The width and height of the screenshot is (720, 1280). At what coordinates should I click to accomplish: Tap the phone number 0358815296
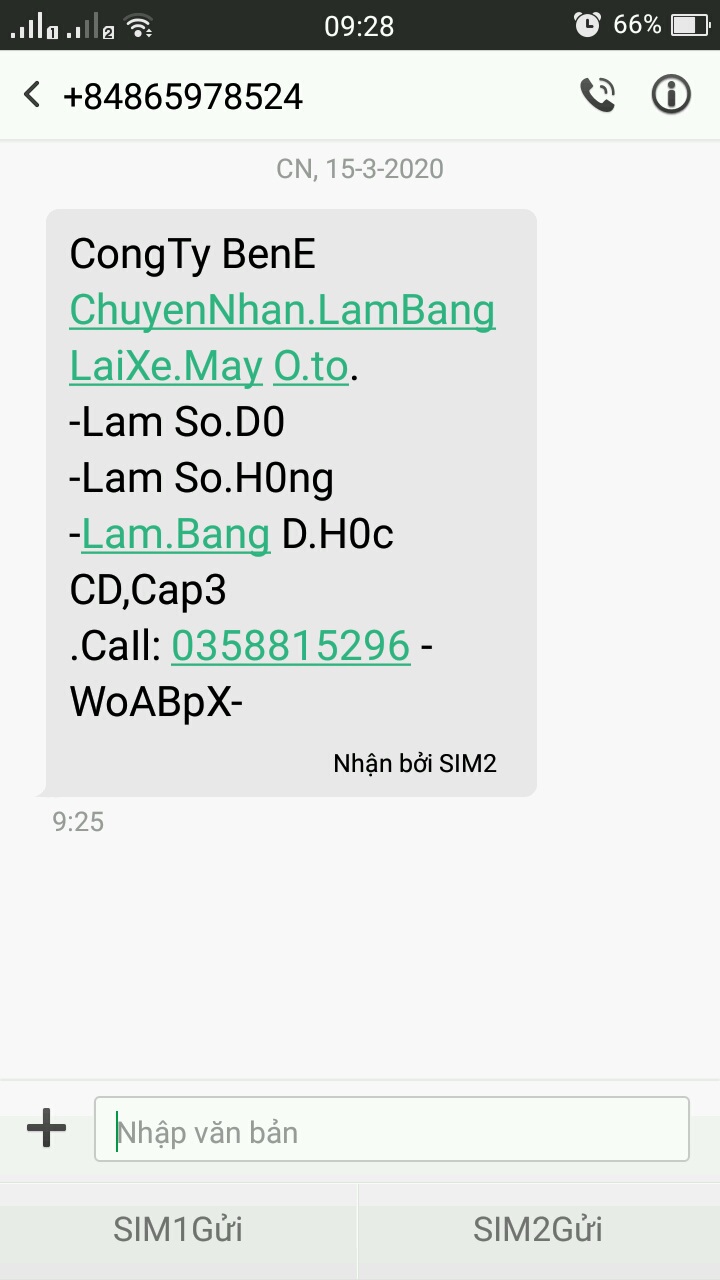pyautogui.click(x=291, y=647)
